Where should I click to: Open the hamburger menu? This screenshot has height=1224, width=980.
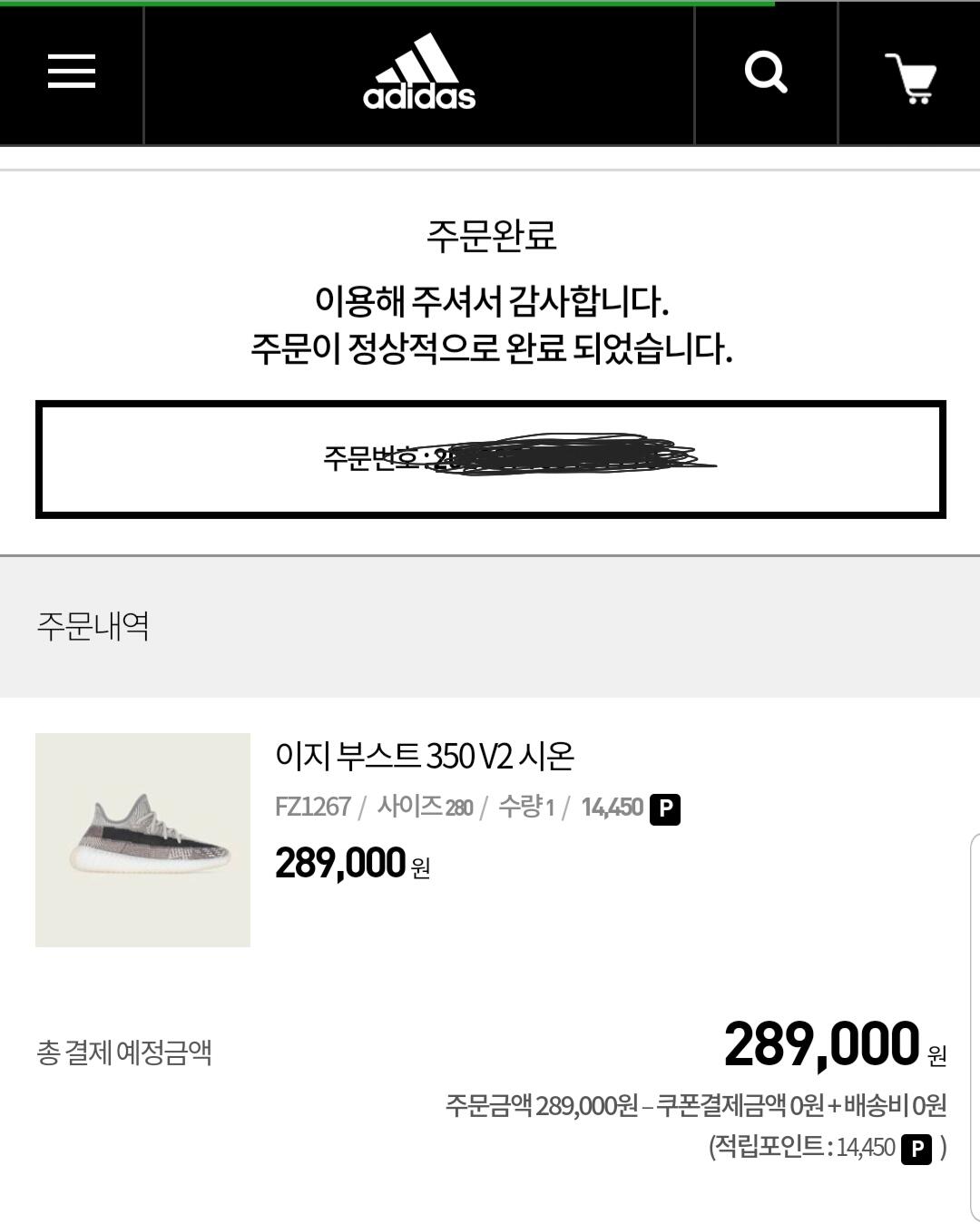pos(72,72)
